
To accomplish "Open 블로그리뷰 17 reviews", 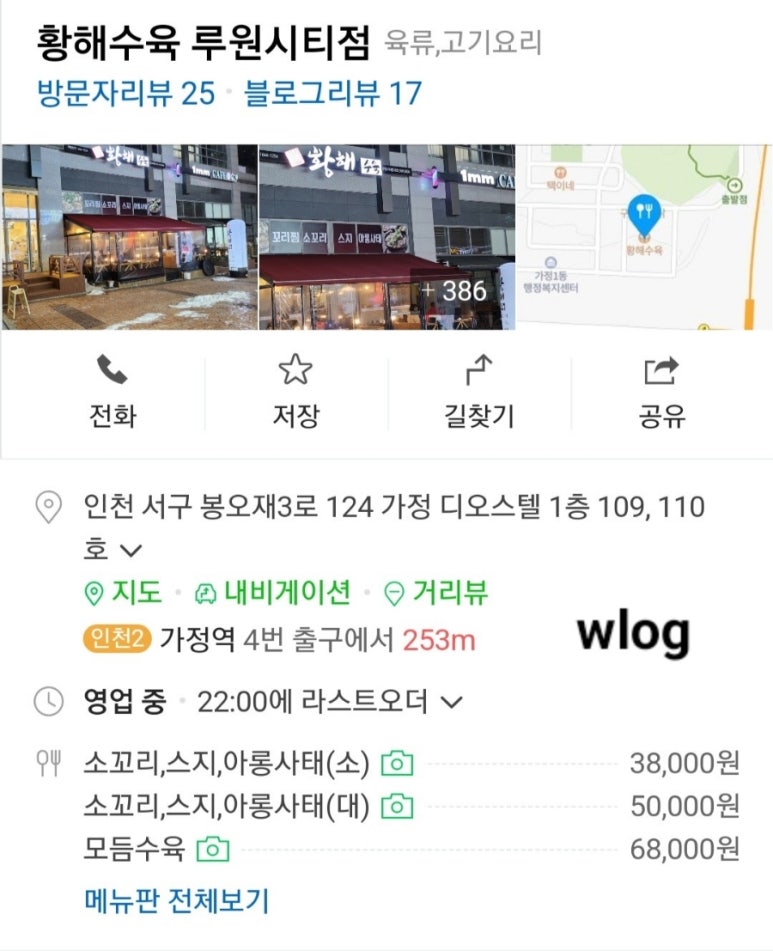I will 333,94.
